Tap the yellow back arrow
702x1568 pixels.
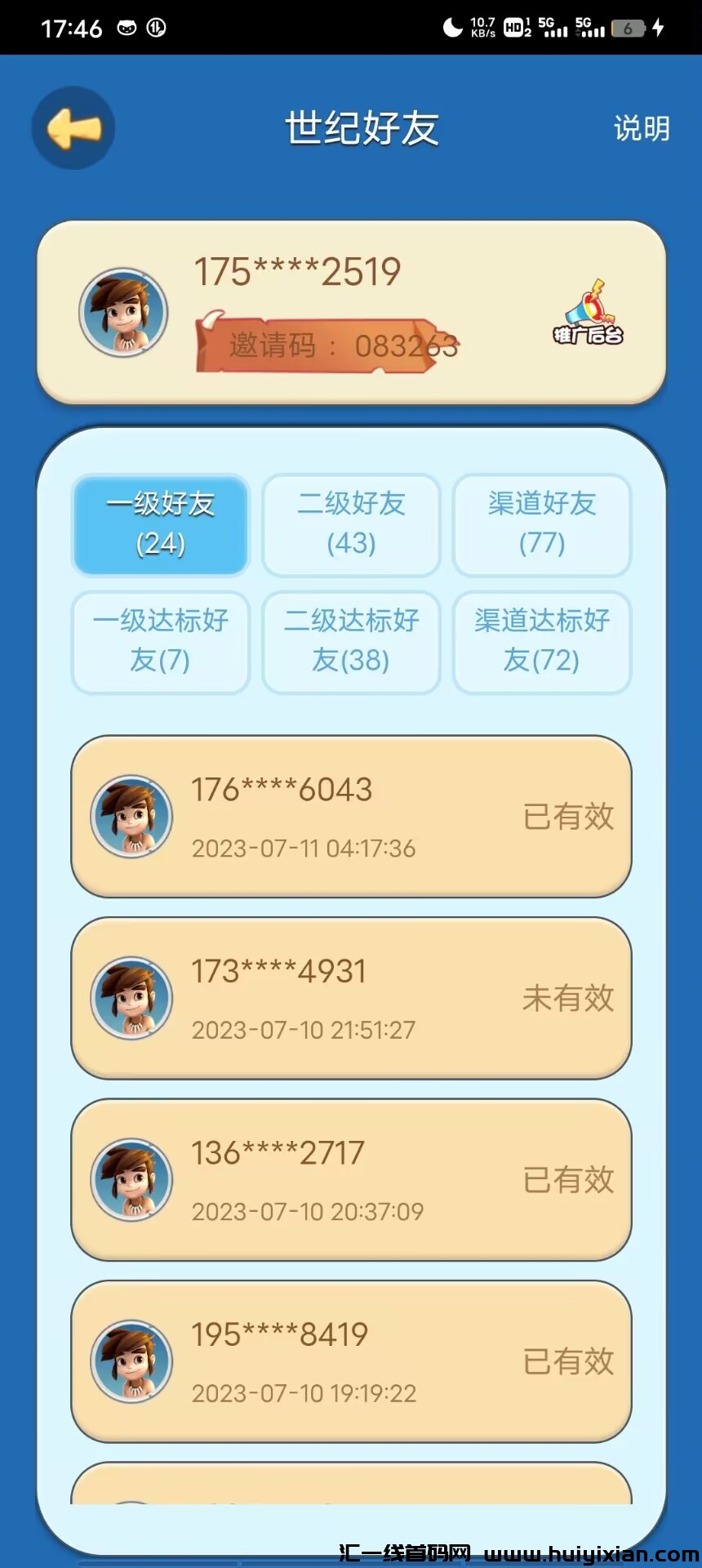[x=72, y=127]
